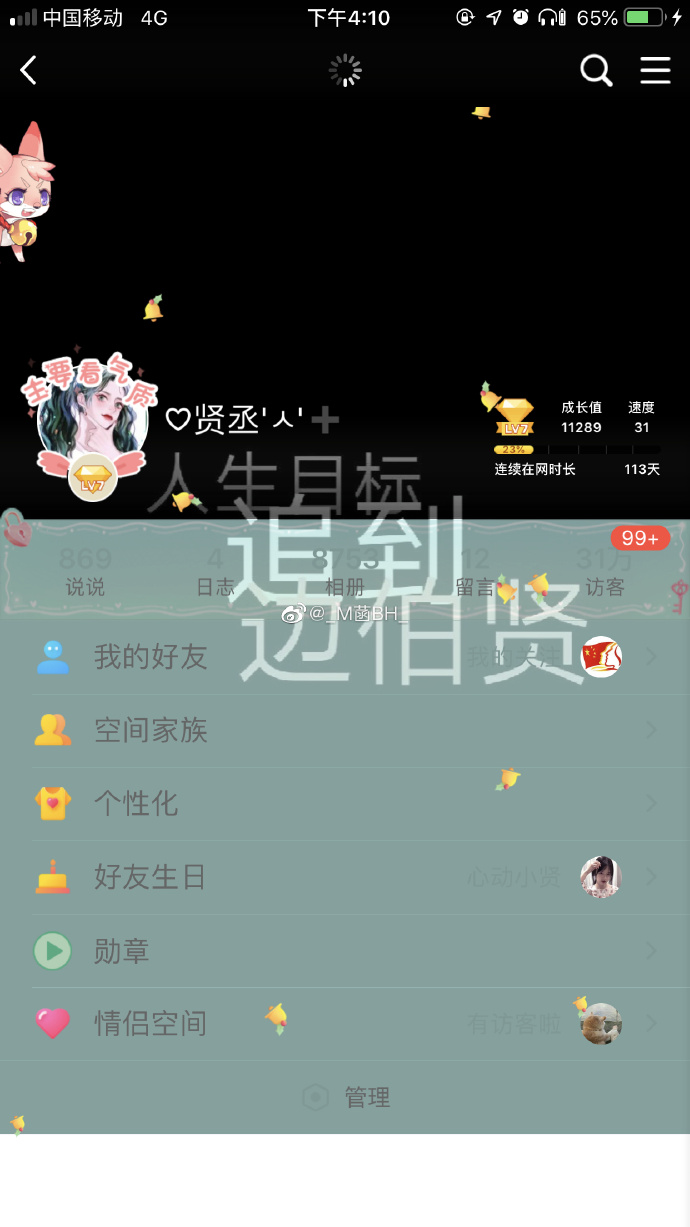Open 我的好友 row
Viewport: 690px width, 1227px height.
(345, 657)
